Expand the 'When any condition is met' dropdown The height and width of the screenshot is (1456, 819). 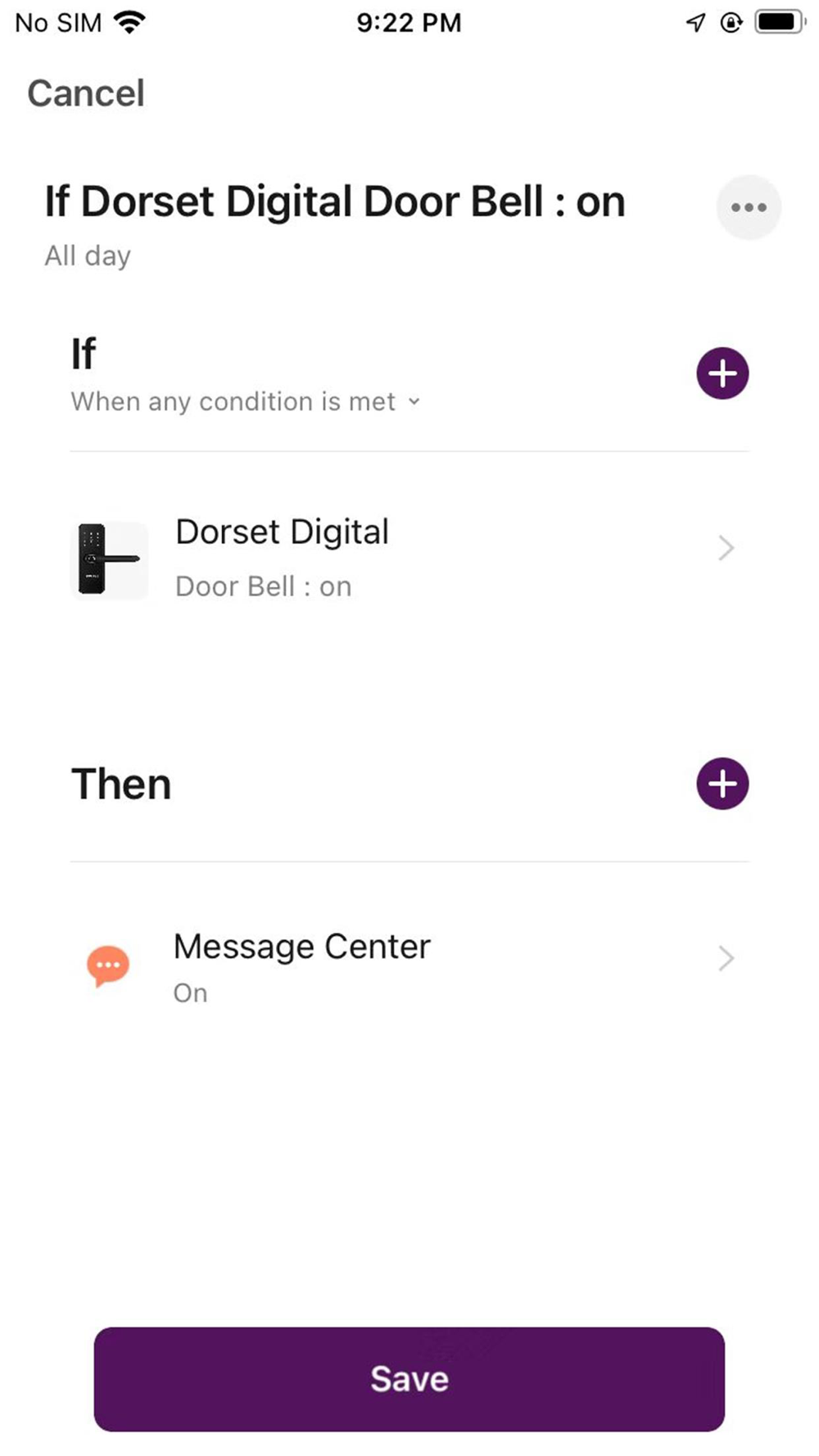coord(246,402)
